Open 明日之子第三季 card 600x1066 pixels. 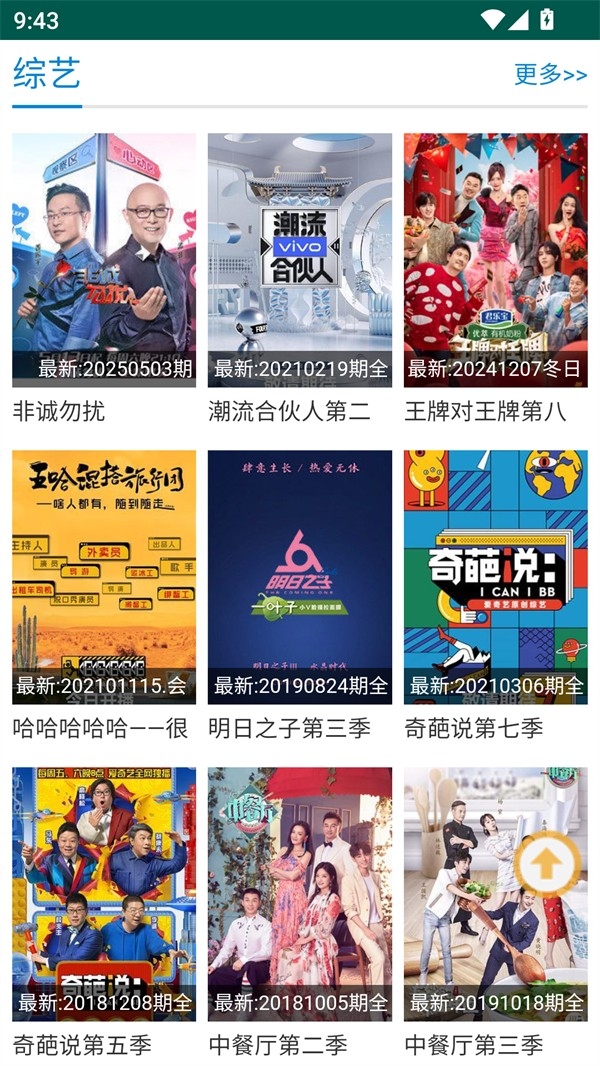pos(300,577)
